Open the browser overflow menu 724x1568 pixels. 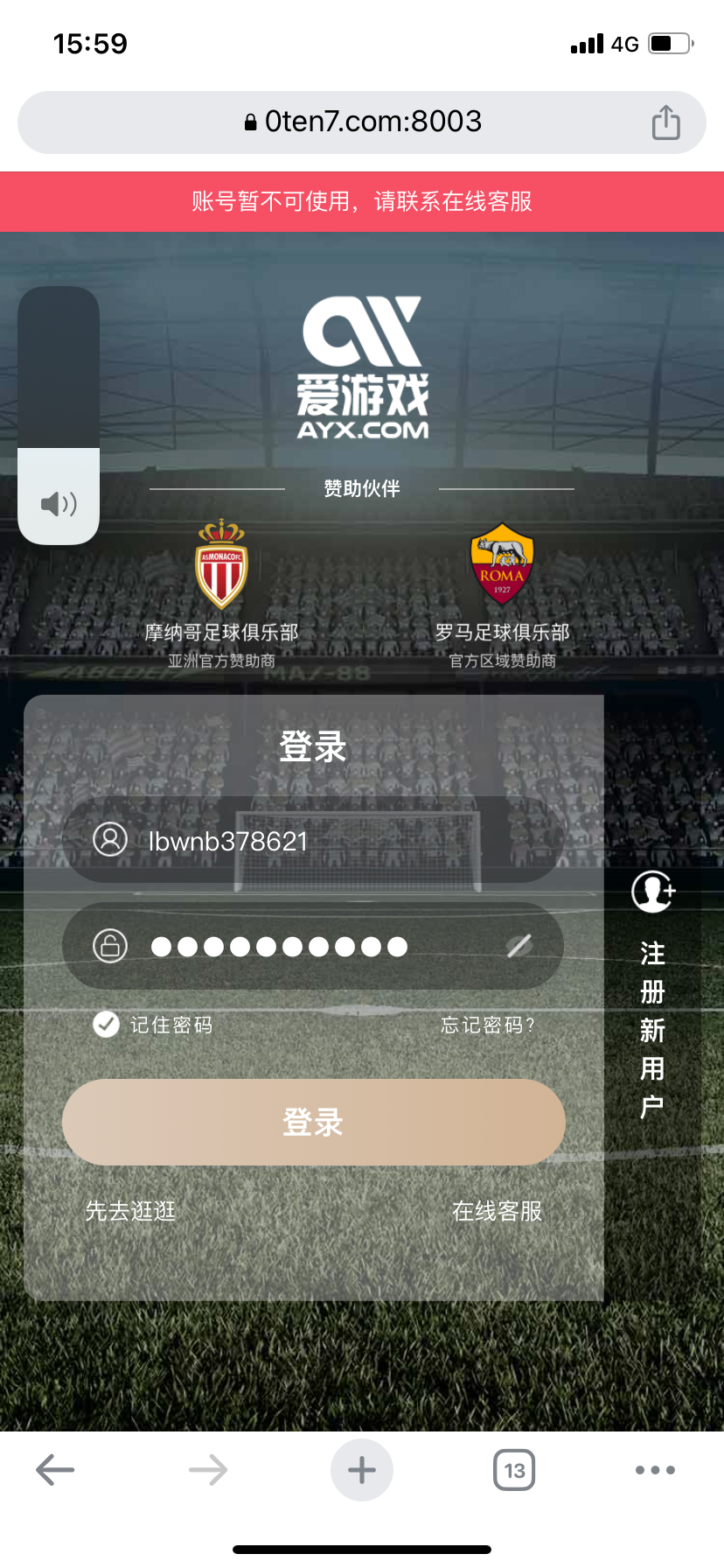655,1470
